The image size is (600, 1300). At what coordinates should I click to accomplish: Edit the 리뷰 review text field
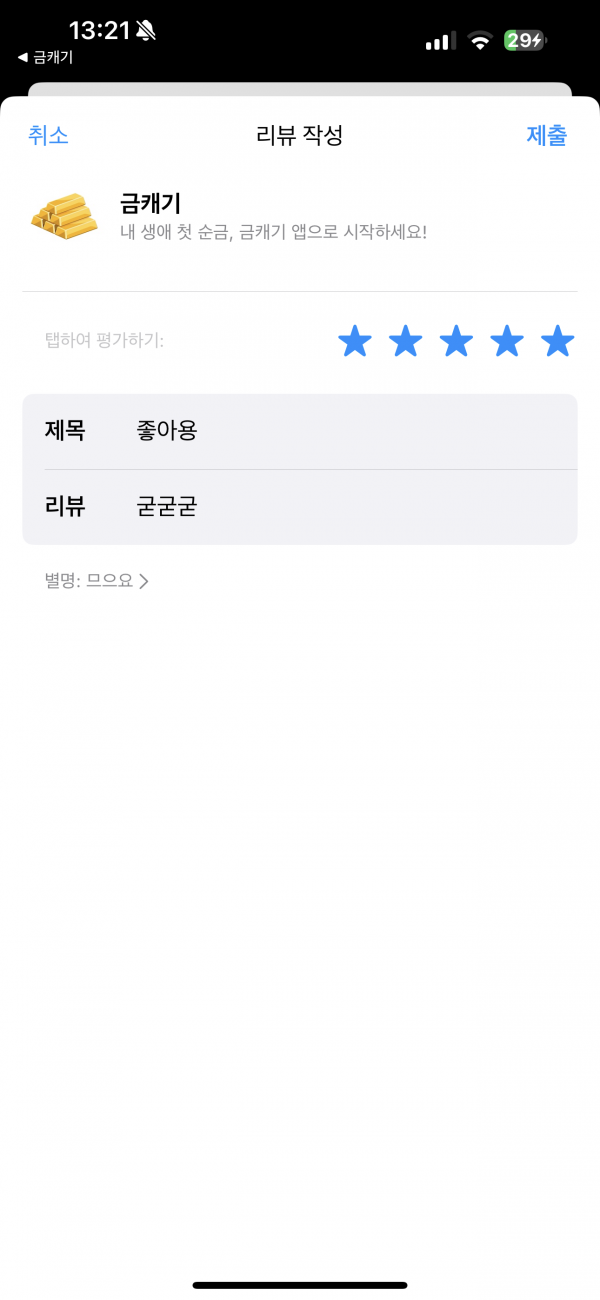(300, 507)
